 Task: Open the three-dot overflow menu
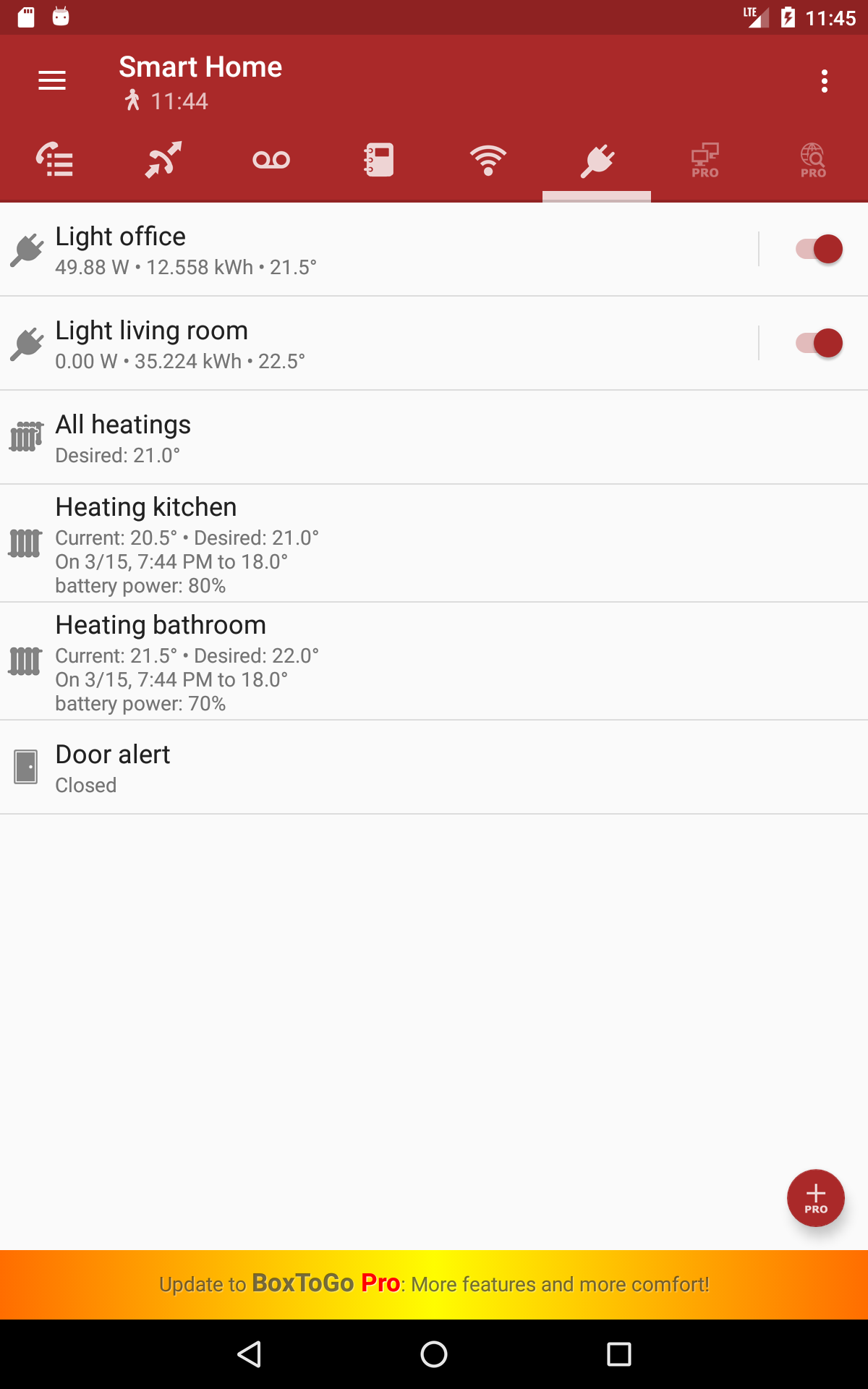[x=825, y=81]
